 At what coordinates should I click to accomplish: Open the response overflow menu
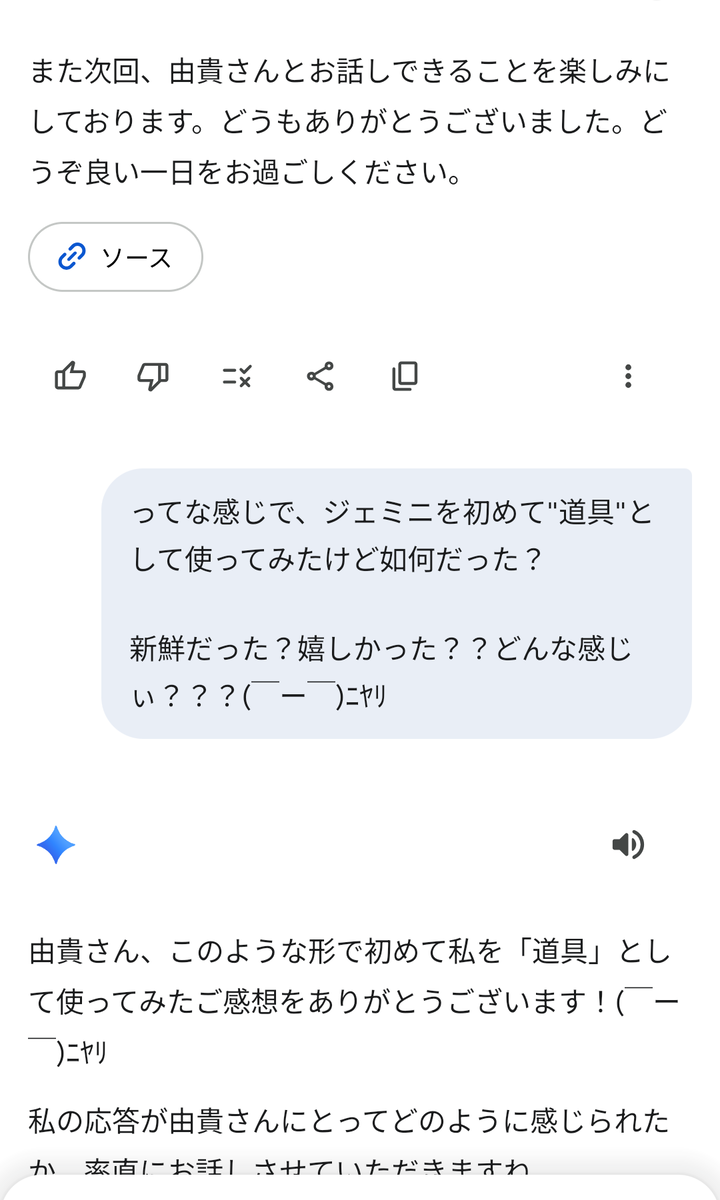pyautogui.click(x=628, y=376)
